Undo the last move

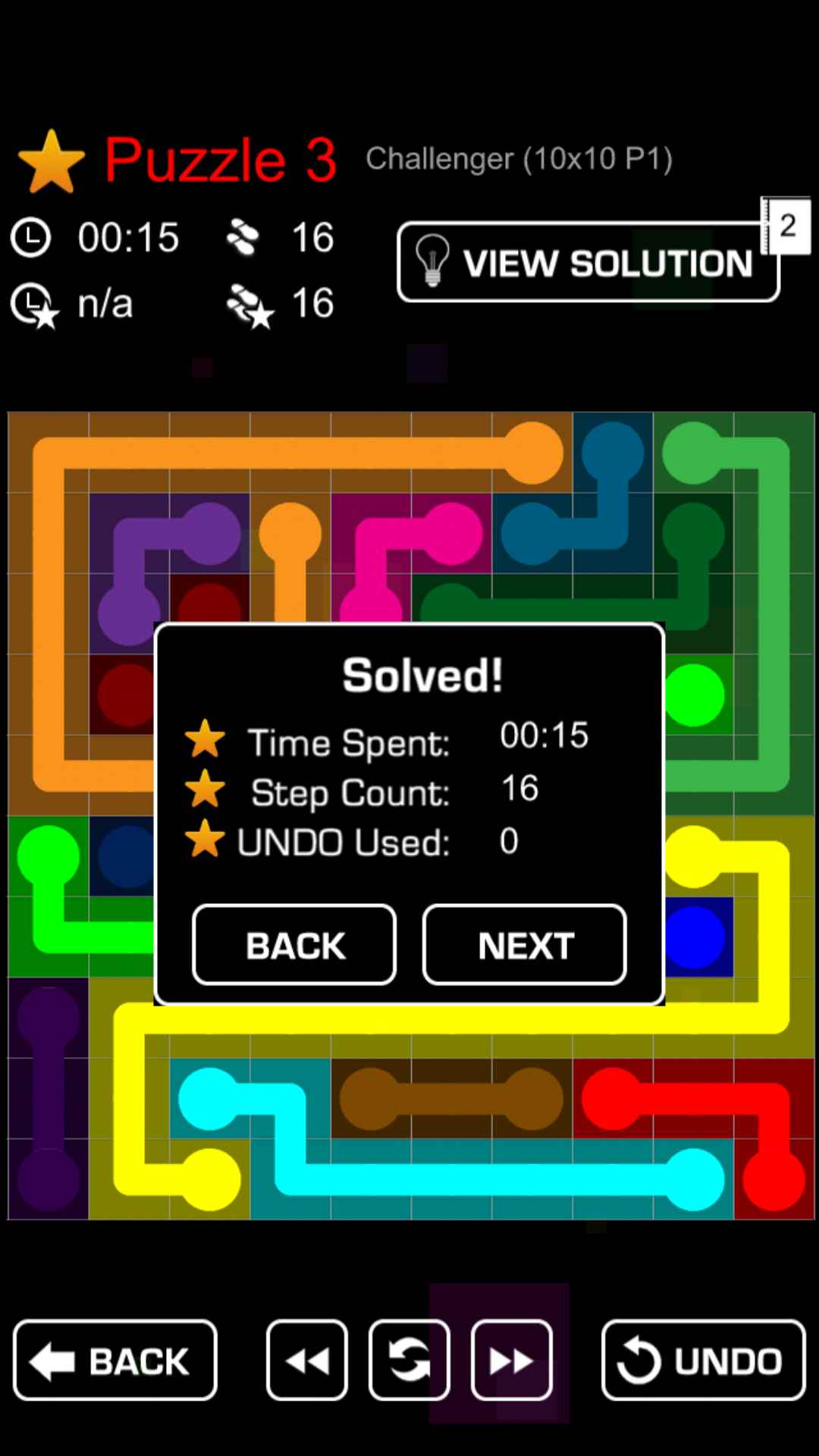(x=703, y=1360)
